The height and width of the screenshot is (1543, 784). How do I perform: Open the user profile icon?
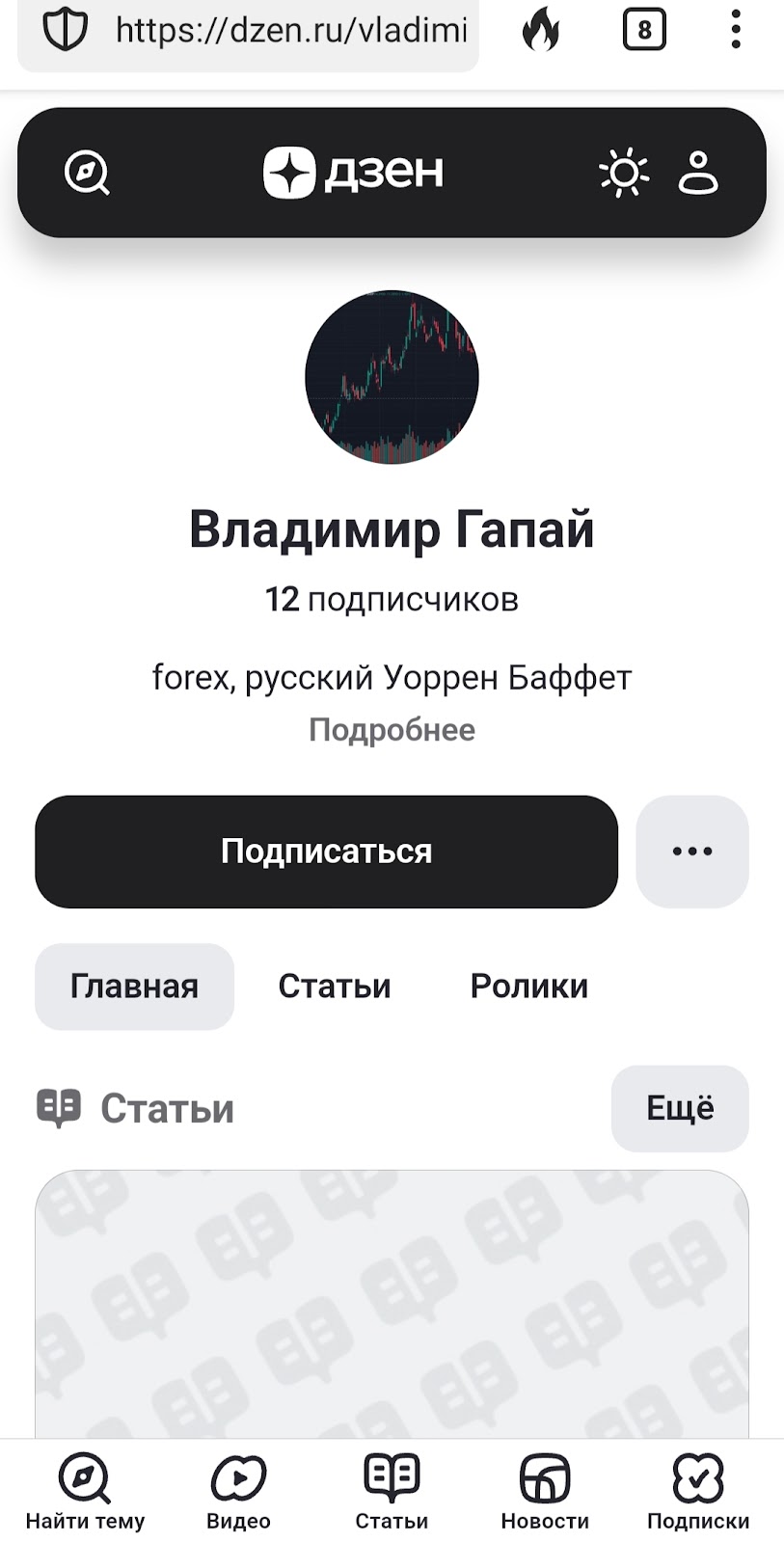coord(698,174)
